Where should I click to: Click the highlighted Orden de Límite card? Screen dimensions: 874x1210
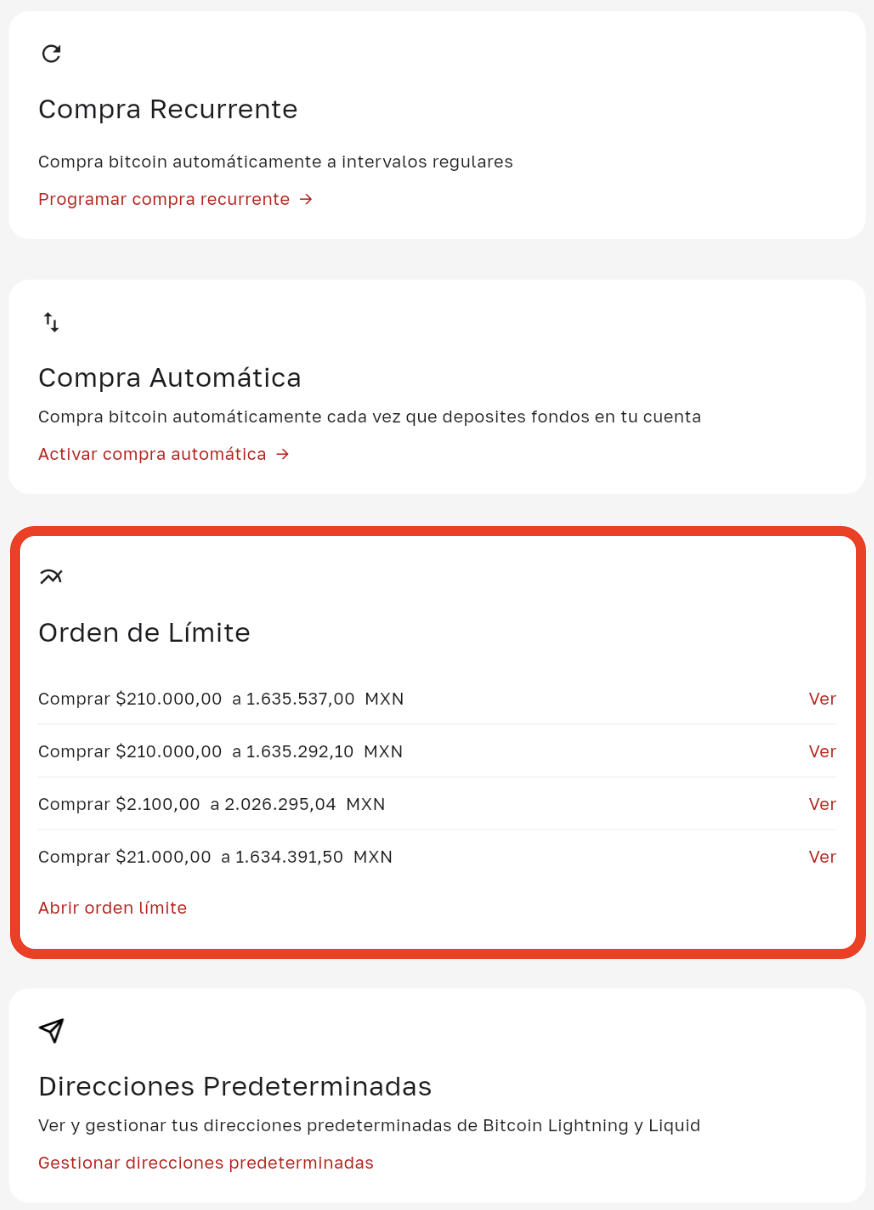pos(437,740)
